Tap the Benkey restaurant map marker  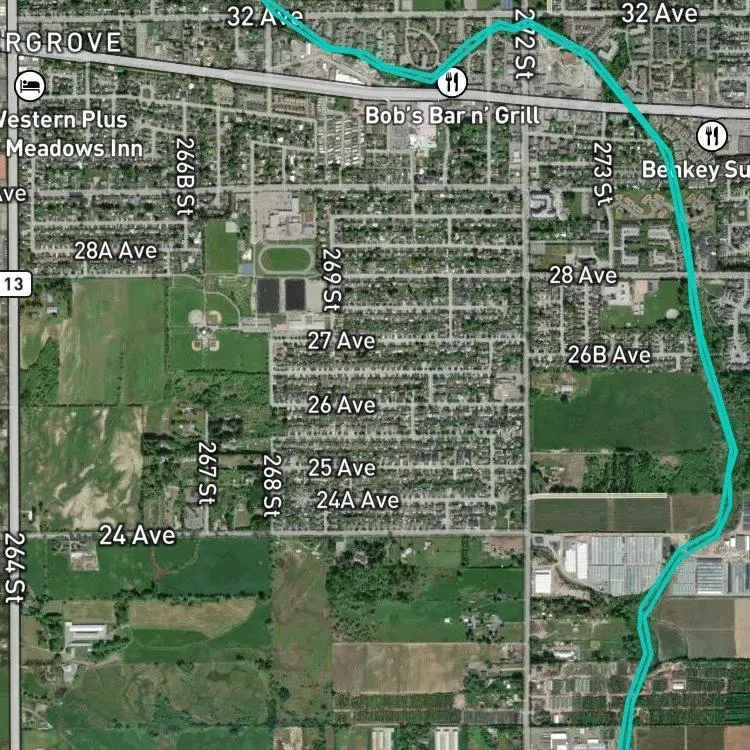click(712, 136)
